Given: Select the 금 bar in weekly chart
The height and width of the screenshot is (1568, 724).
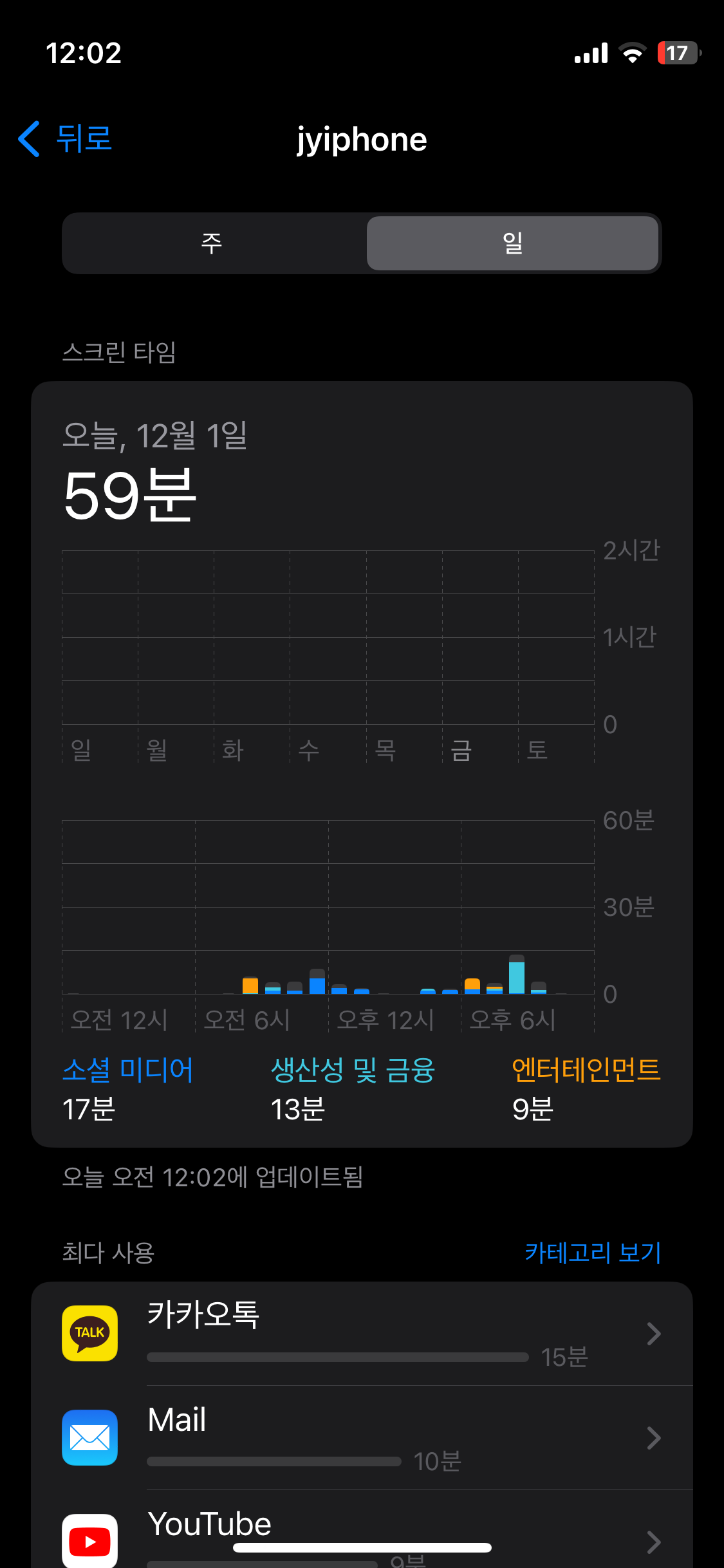Looking at the screenshot, I should pos(479,657).
